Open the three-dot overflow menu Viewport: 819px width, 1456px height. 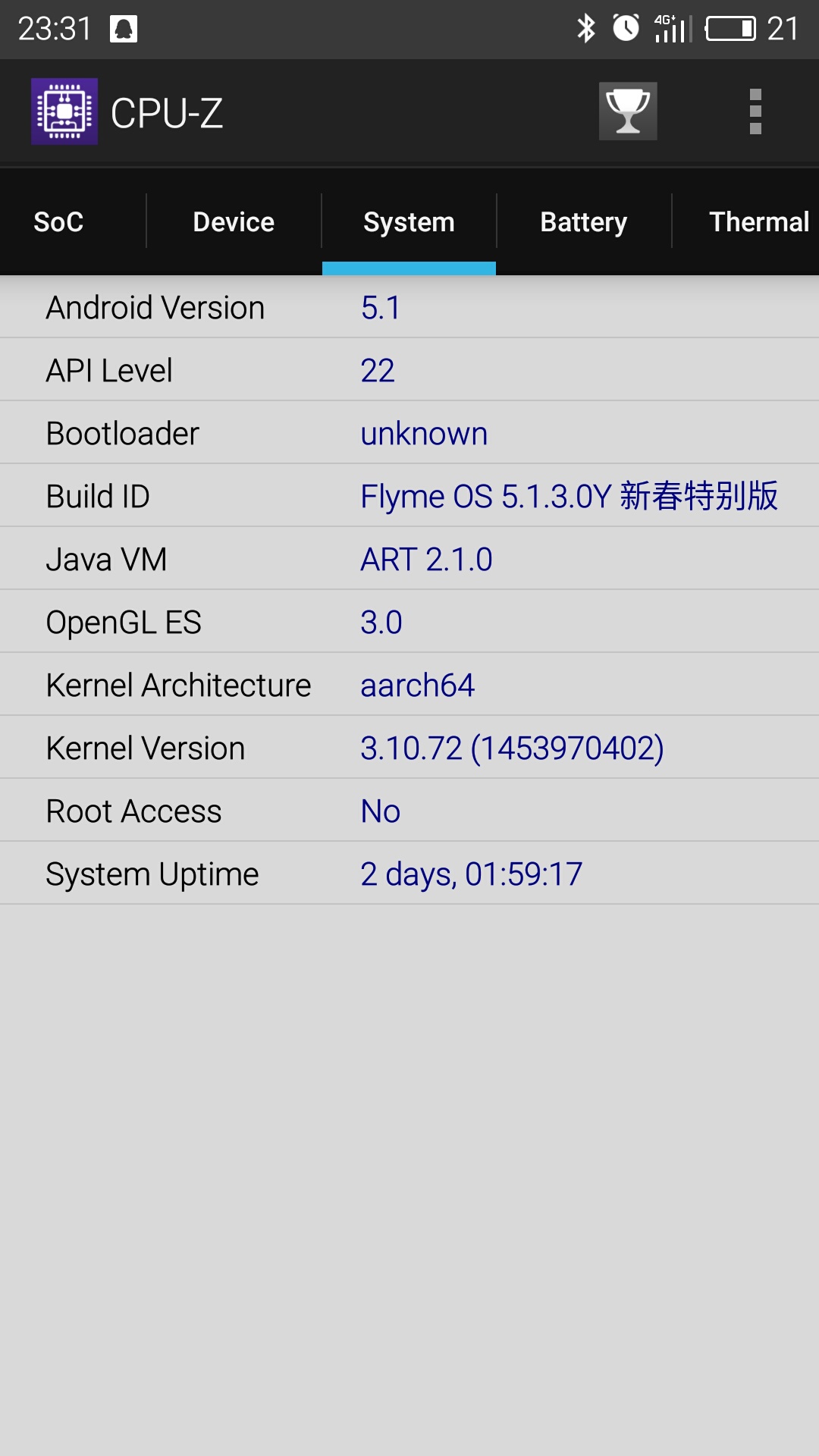[755, 111]
